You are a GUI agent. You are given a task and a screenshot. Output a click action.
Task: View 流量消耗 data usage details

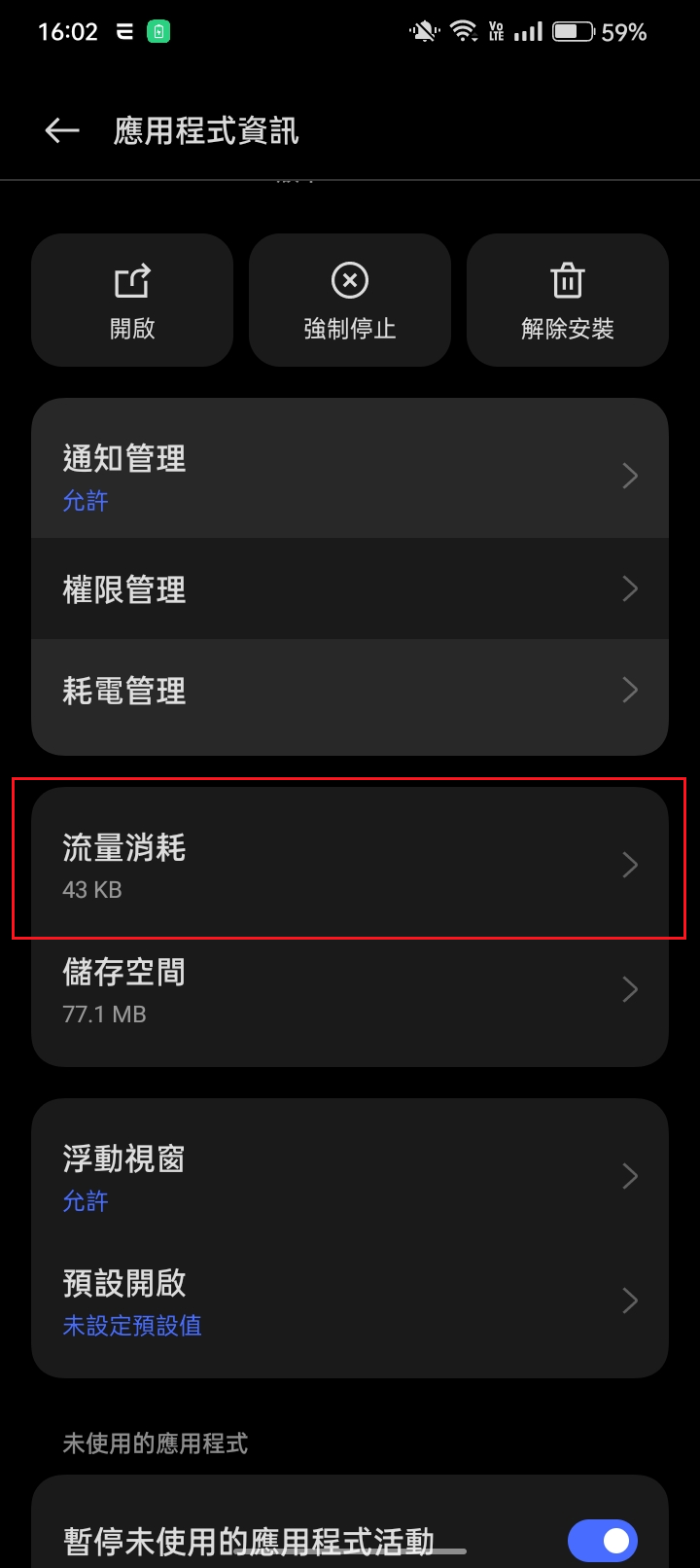click(x=350, y=864)
